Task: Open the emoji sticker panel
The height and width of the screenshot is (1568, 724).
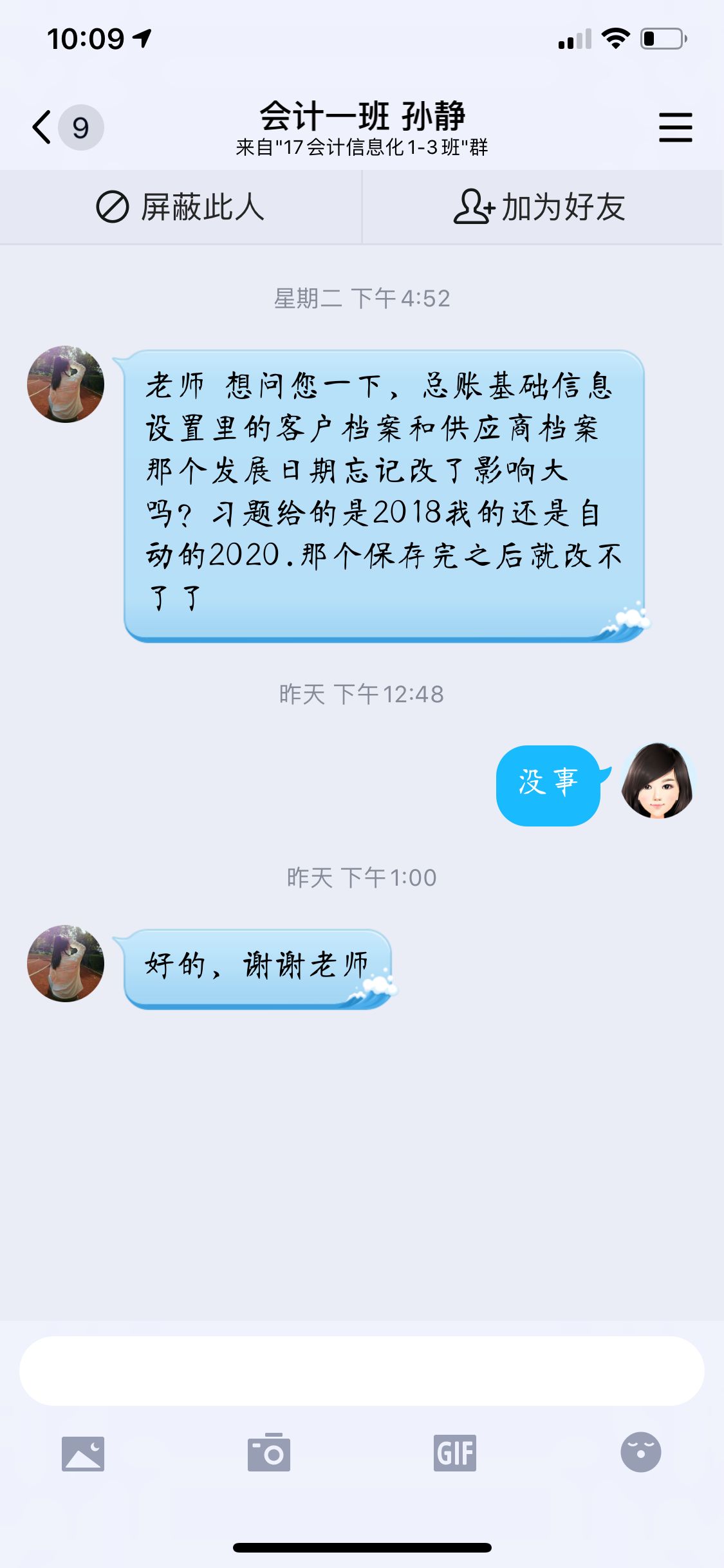Action: coord(640,1452)
